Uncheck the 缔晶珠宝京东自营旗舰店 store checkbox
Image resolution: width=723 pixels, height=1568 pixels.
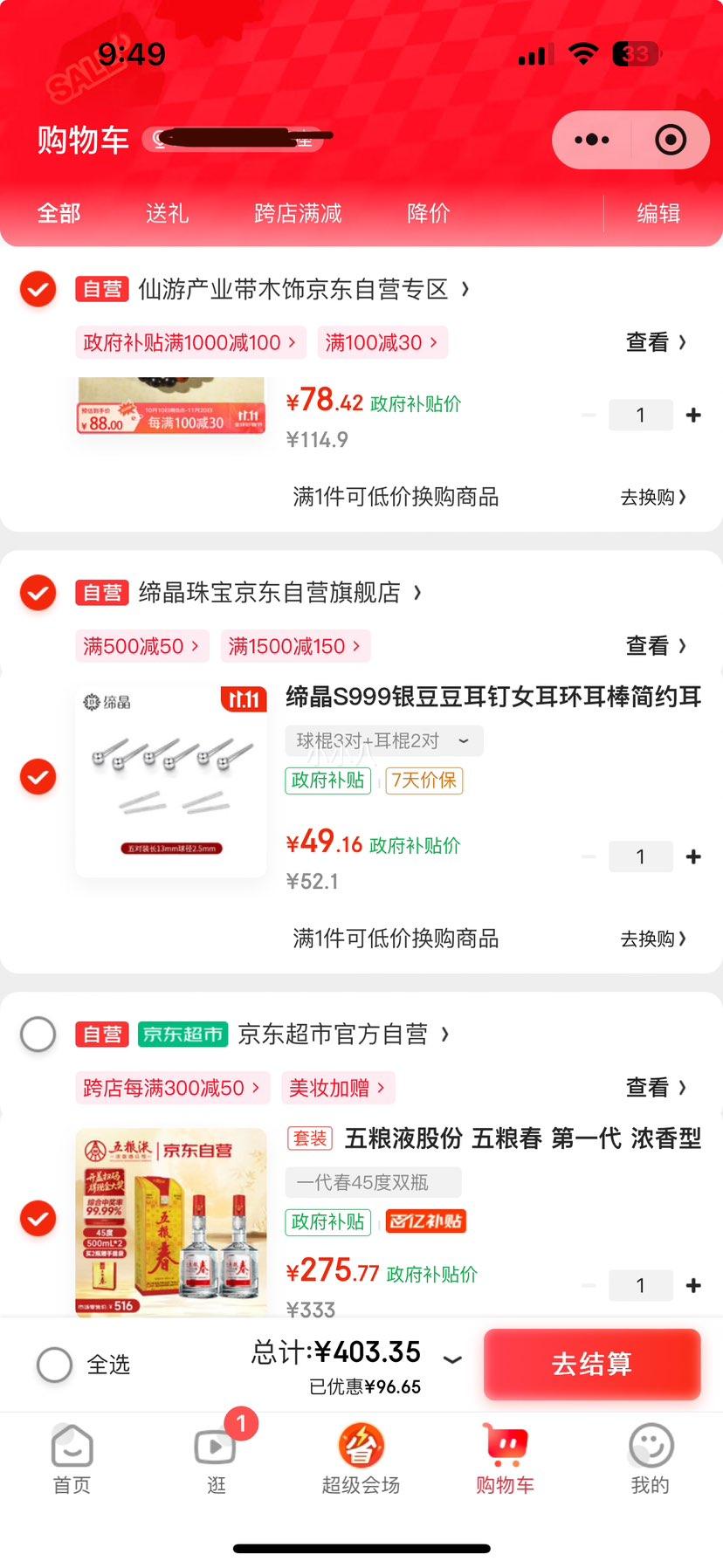tap(38, 593)
